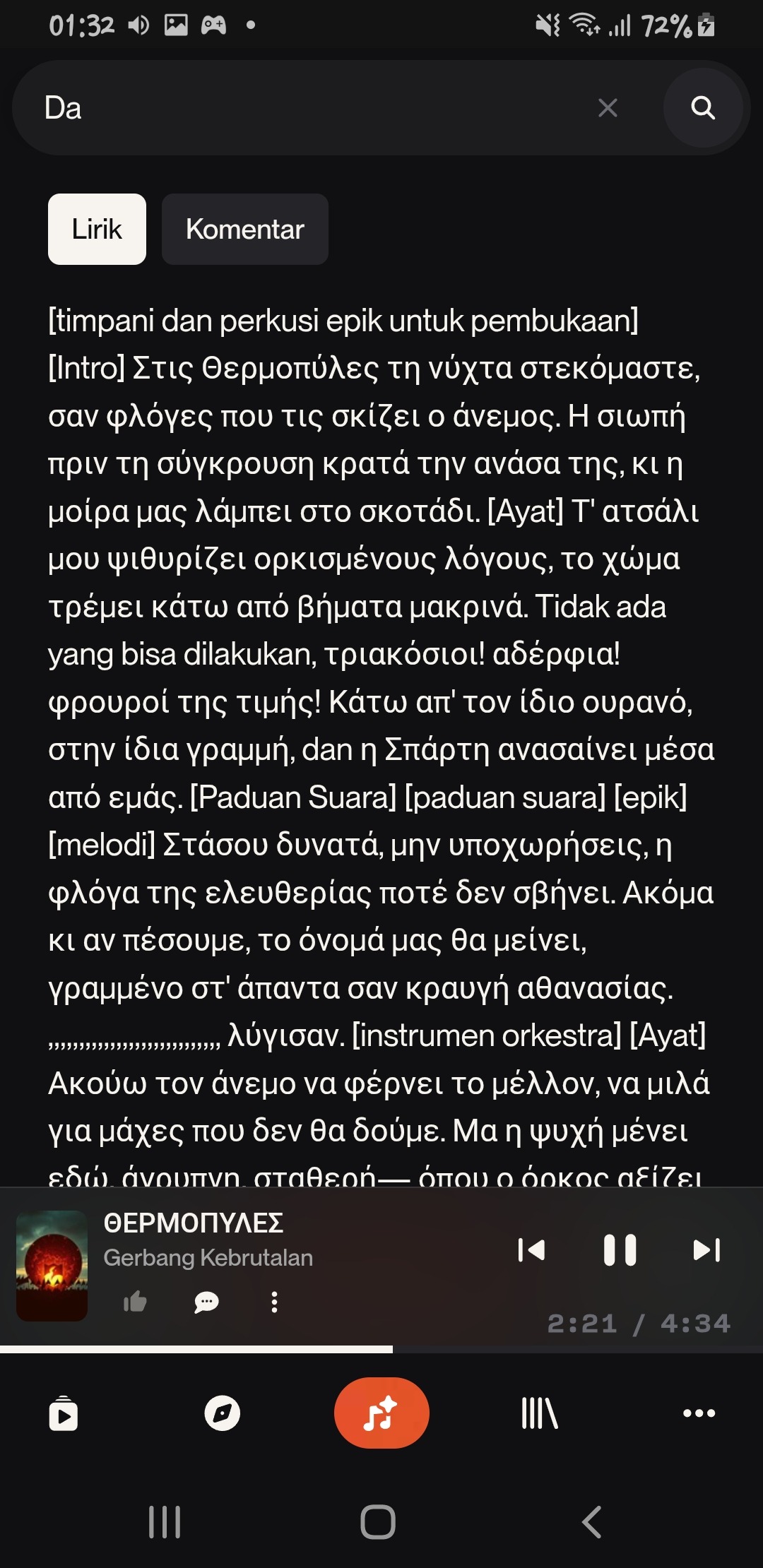Go to the previous track
This screenshot has height=1568, width=763.
[x=531, y=1249]
